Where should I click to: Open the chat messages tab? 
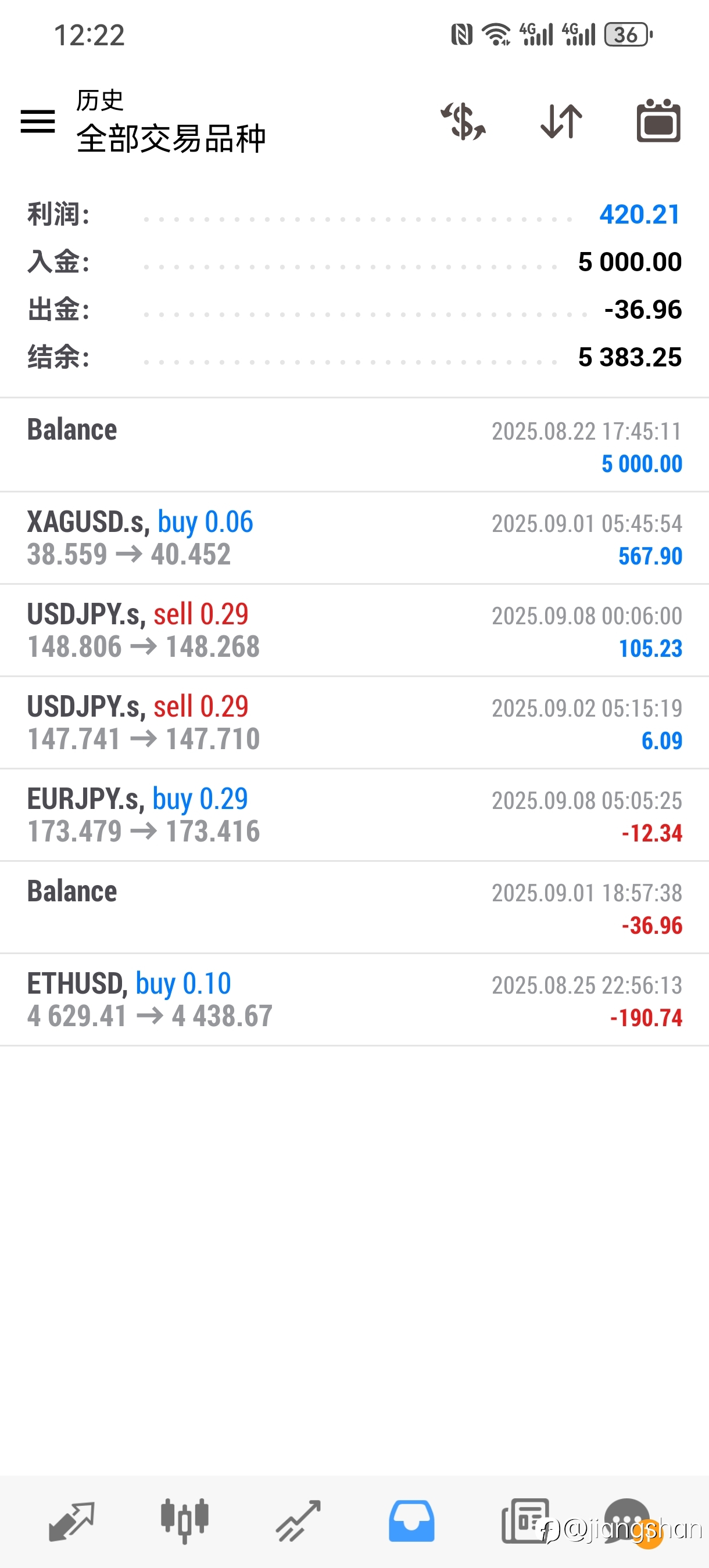pyautogui.click(x=628, y=1522)
